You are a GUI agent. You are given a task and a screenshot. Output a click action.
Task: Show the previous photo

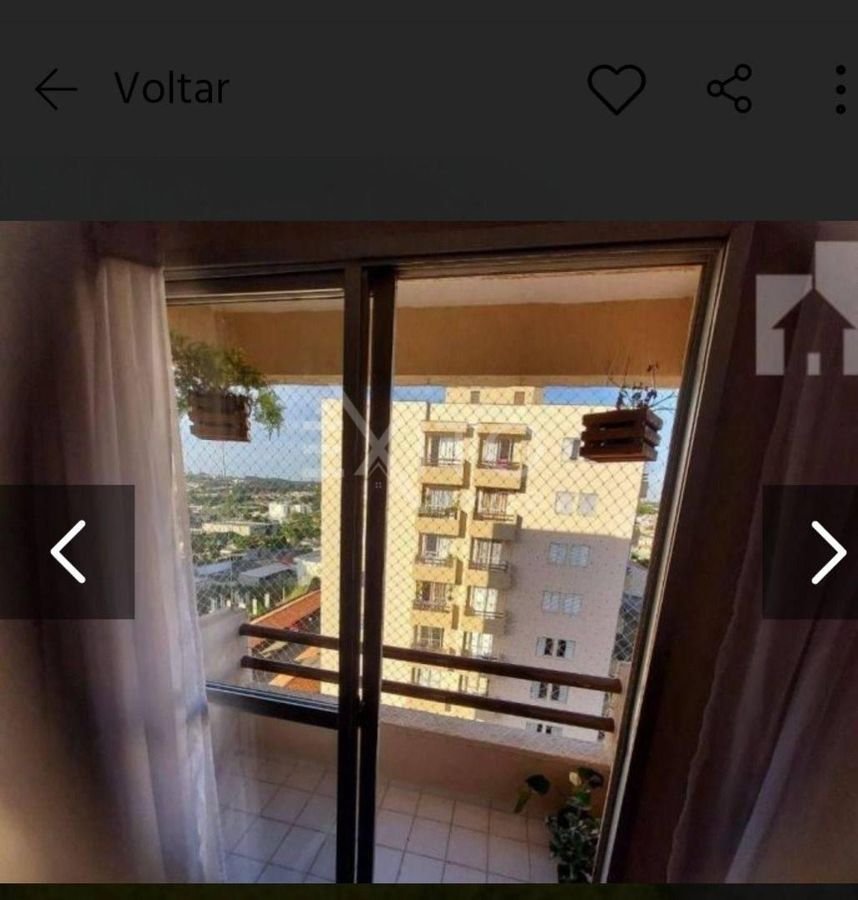68,552
